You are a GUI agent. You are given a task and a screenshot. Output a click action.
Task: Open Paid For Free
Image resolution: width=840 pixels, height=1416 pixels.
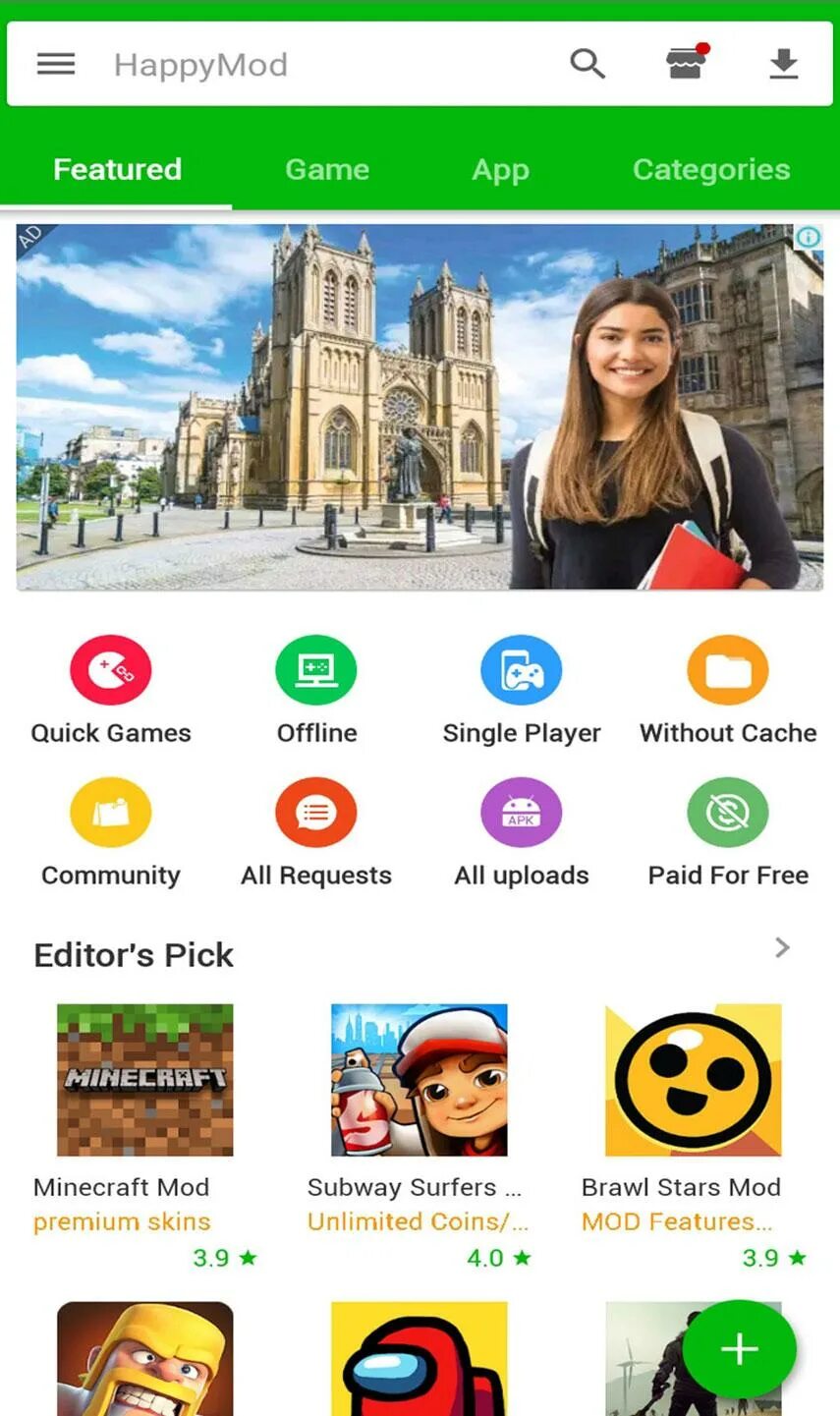pyautogui.click(x=727, y=814)
